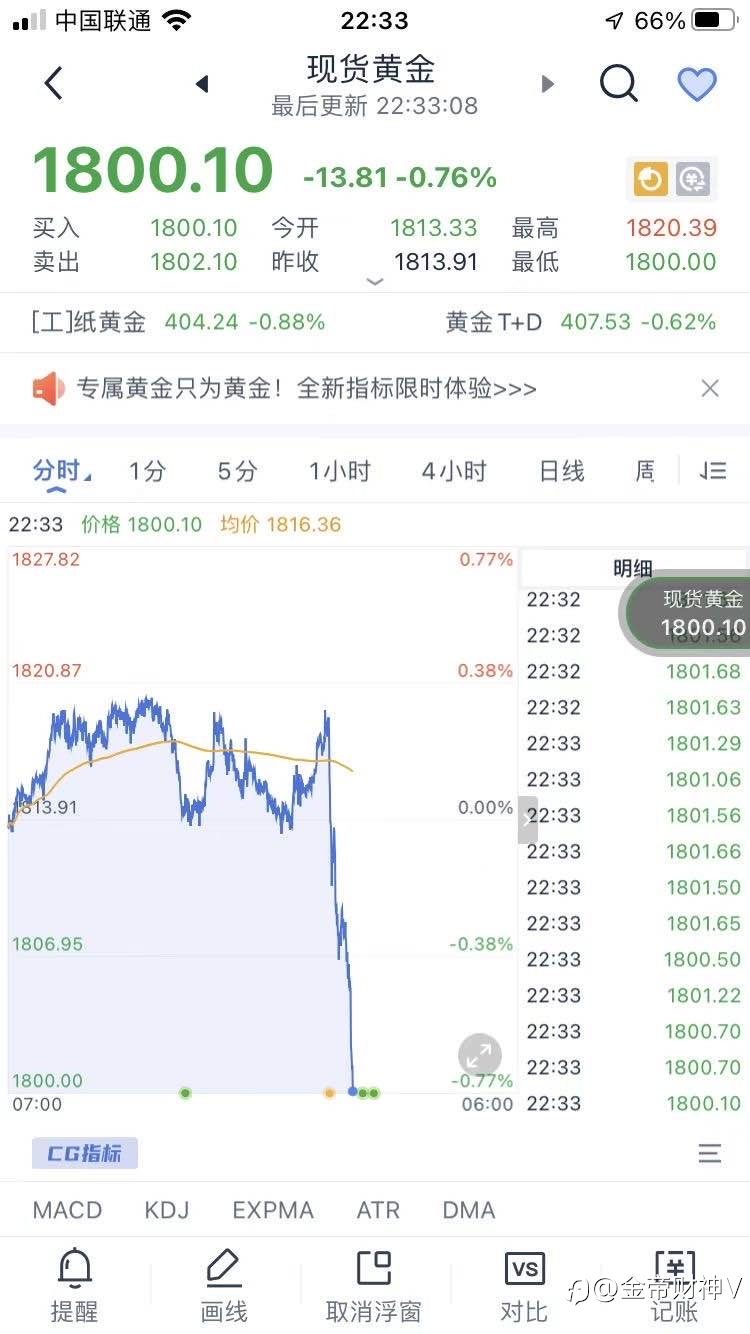Screen dimensions: 750x1334
Task: Show the 日线 daily chart
Action: tap(562, 471)
